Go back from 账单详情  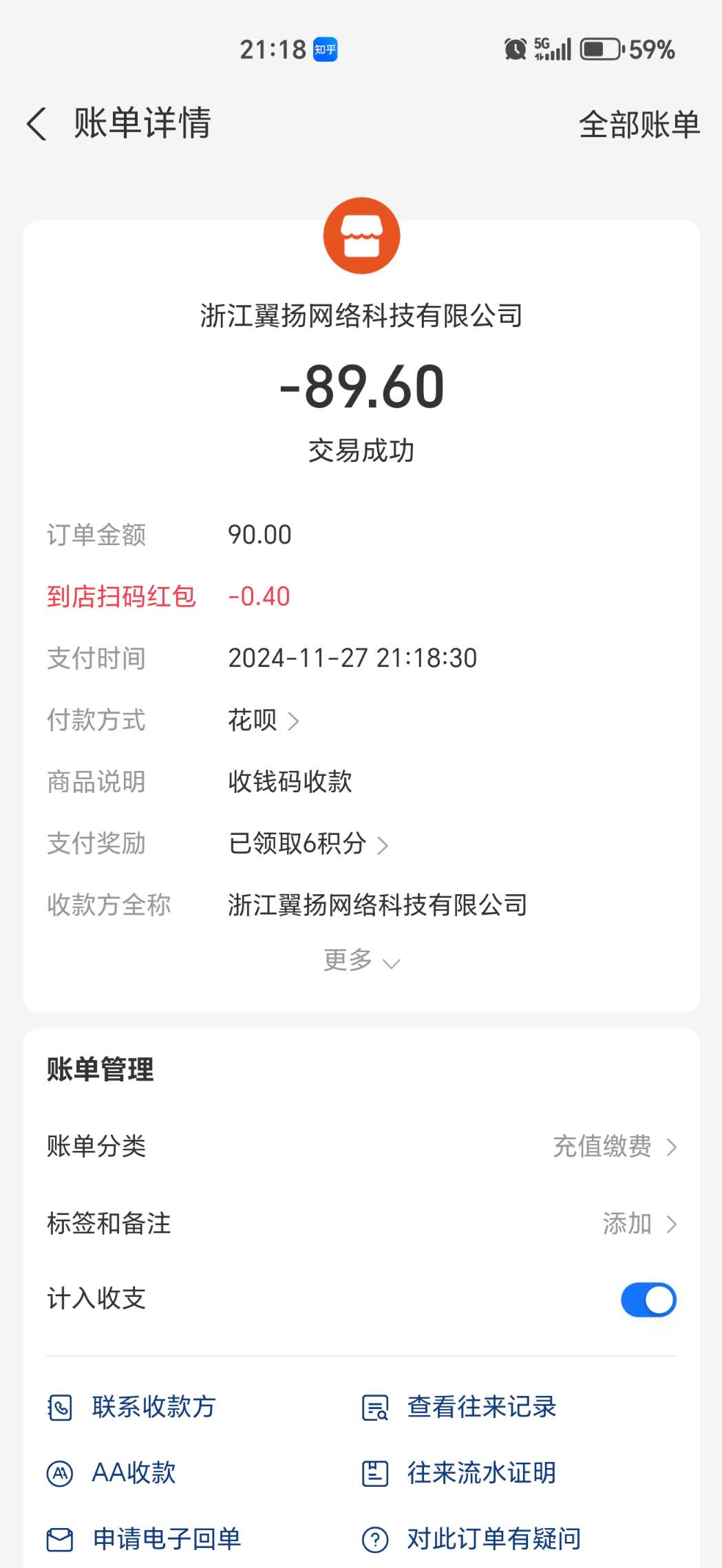point(37,125)
